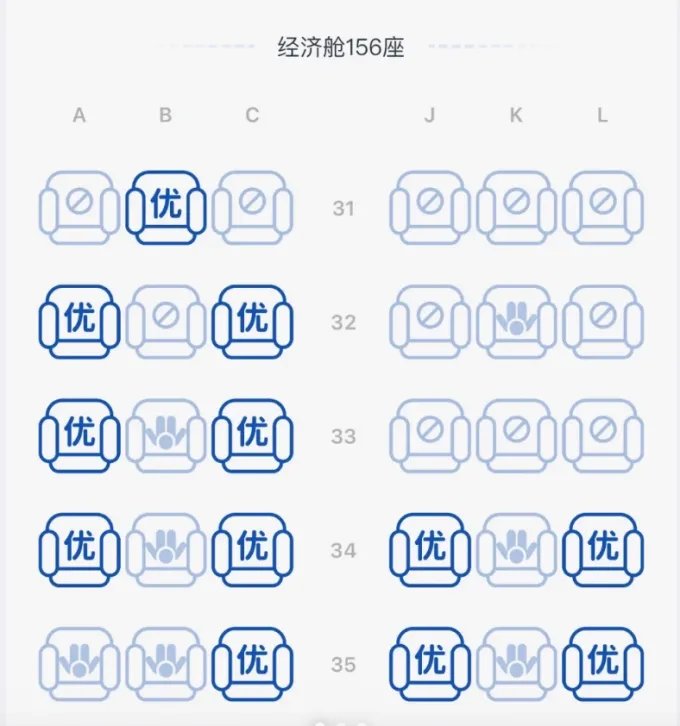
Task: Select seat 35J
Action: coord(429,662)
